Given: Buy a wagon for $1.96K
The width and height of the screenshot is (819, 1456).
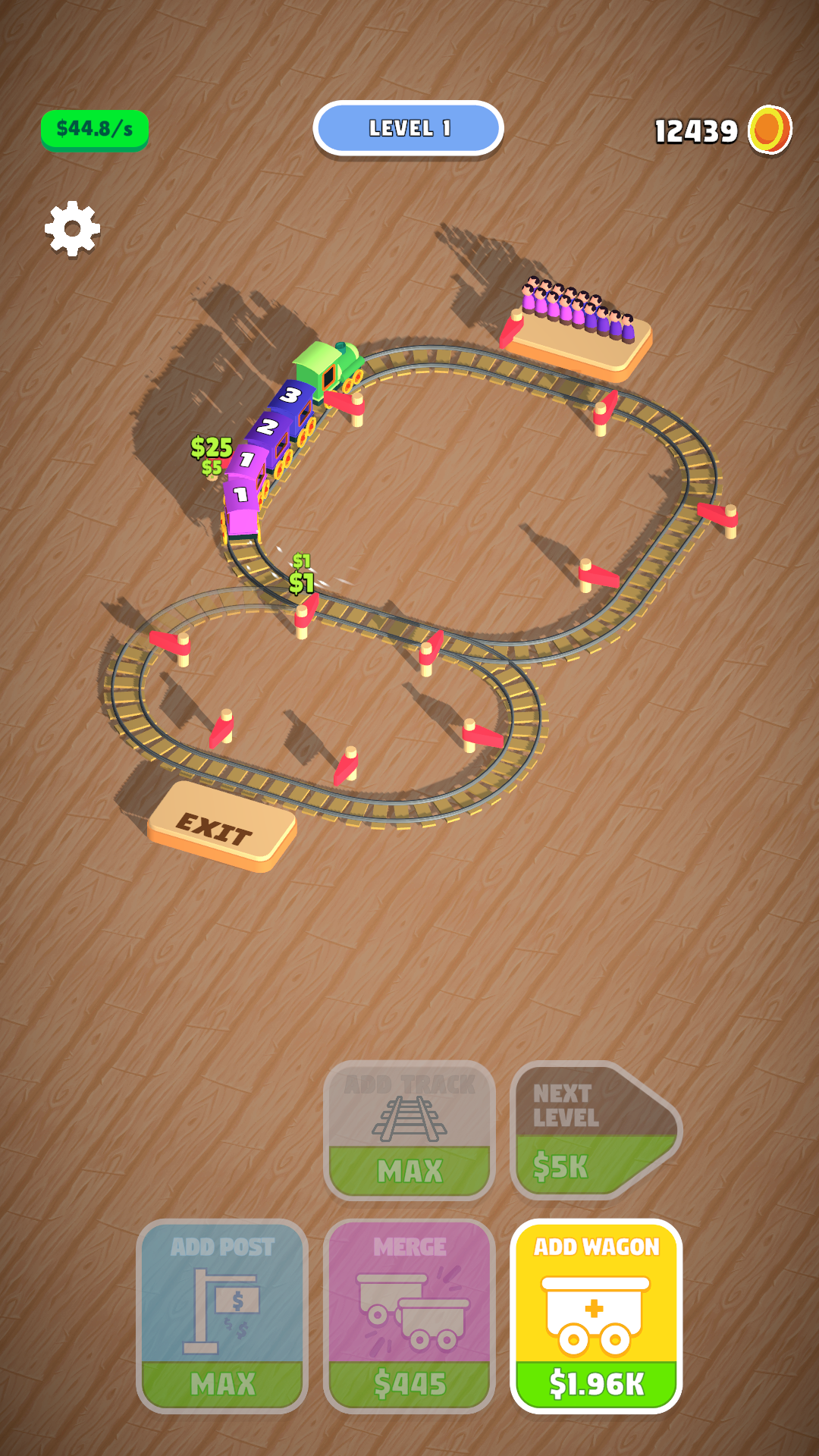Looking at the screenshot, I should tap(596, 1316).
